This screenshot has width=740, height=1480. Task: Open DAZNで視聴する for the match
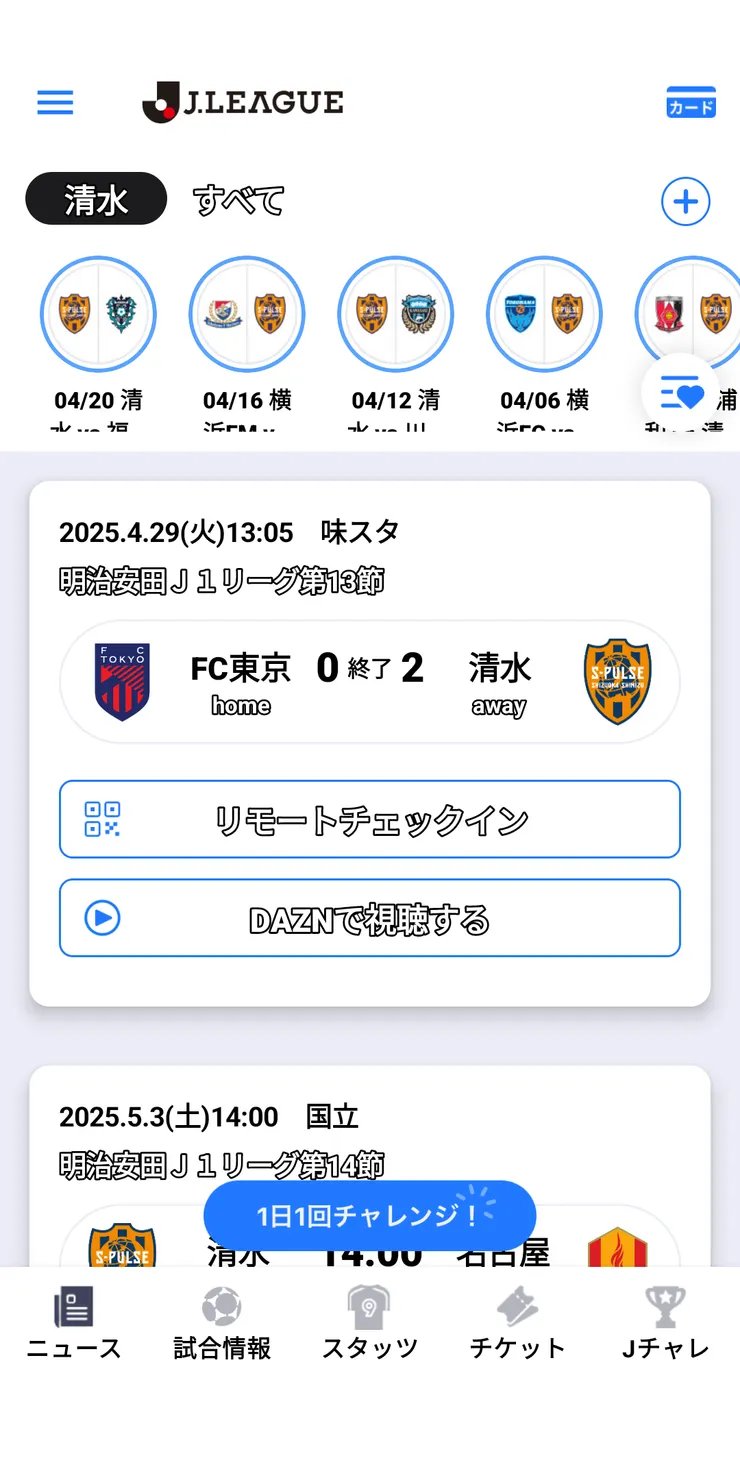pyautogui.click(x=370, y=918)
